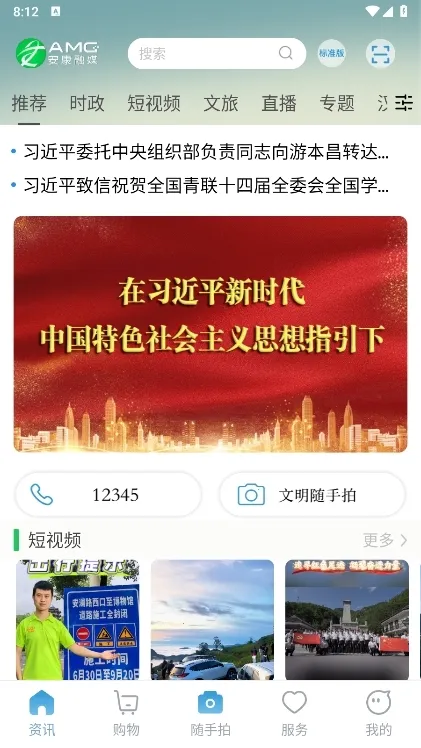Go to the 直播 tab
Image resolution: width=421 pixels, height=748 pixels.
click(x=279, y=103)
